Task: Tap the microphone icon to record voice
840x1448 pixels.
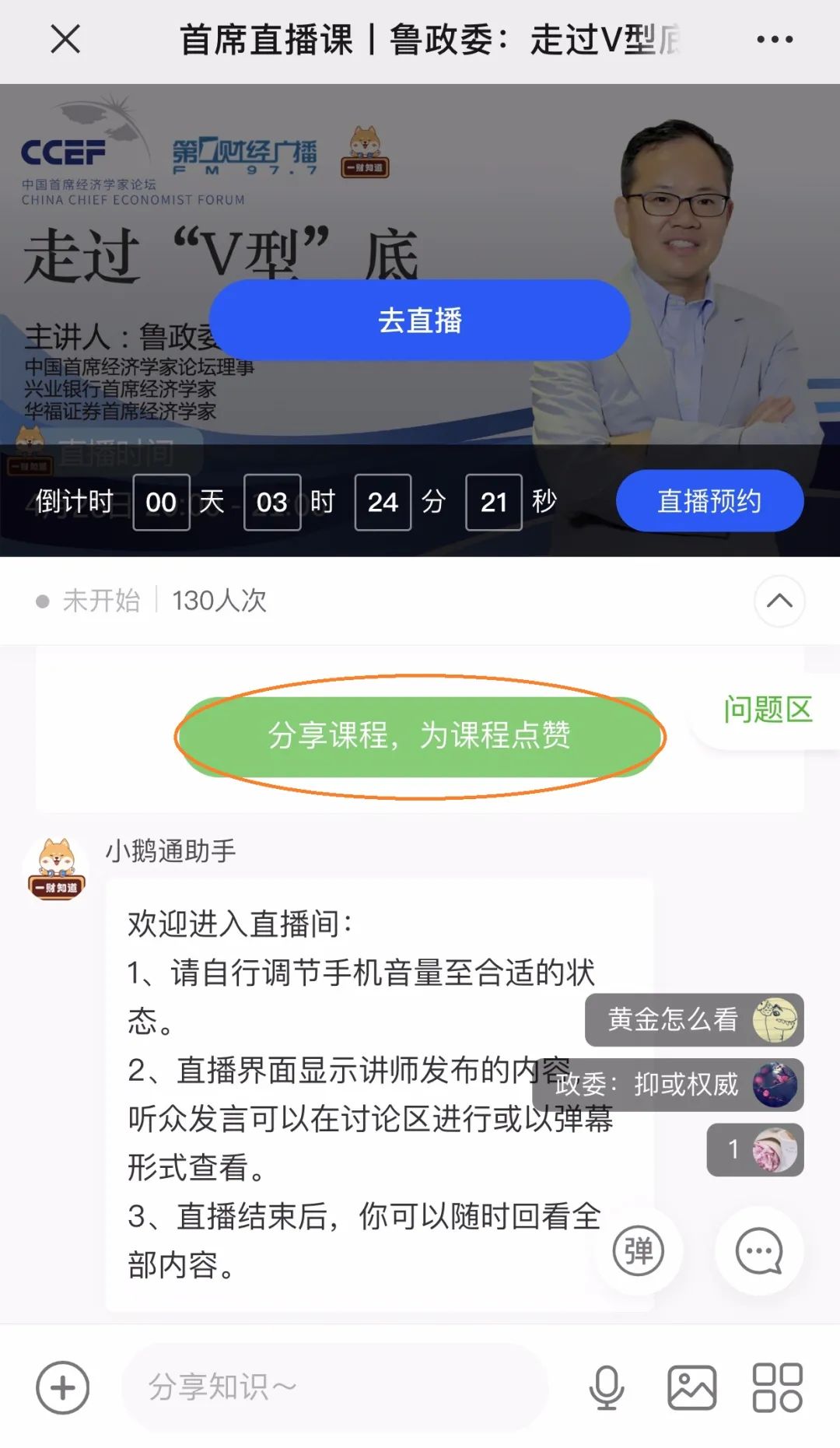Action: click(608, 1389)
